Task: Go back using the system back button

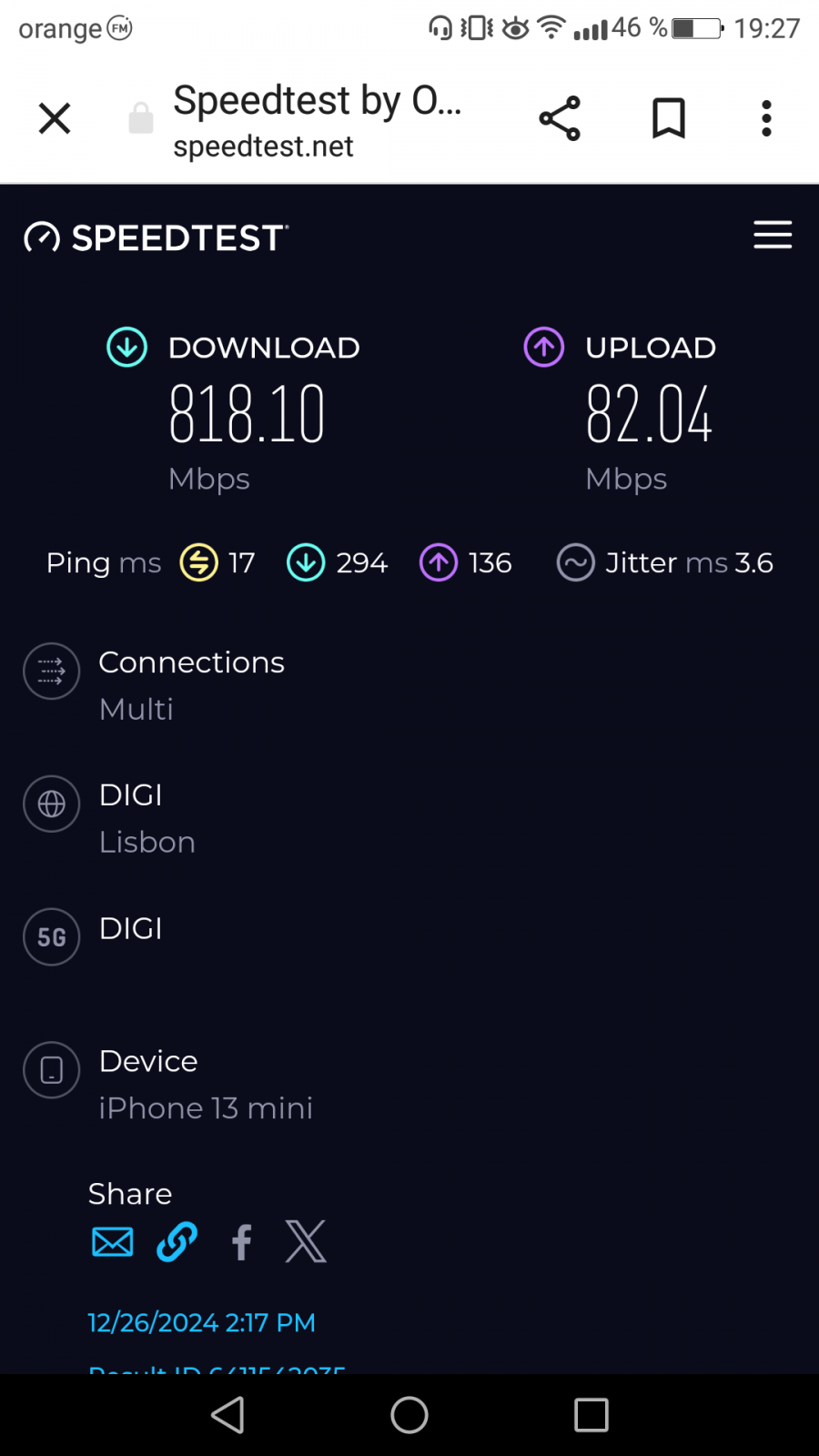Action: click(x=227, y=1415)
